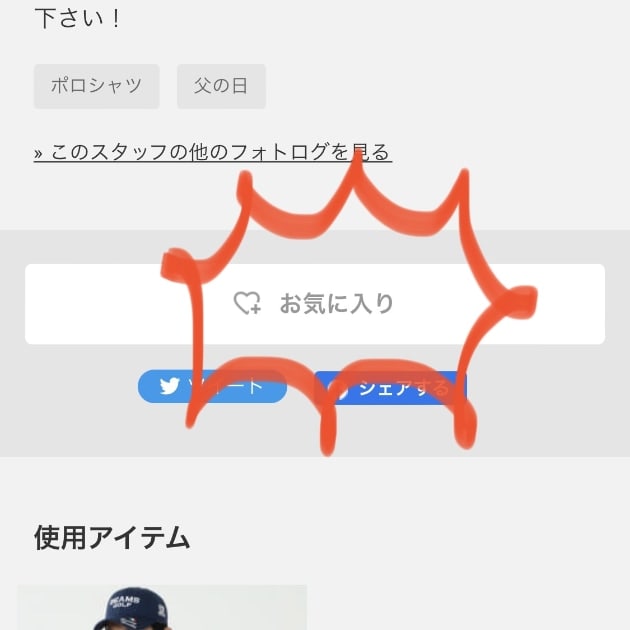This screenshot has width=630, height=630.
Task: Tap the ポロシャツ tag chip
Action: coord(96,86)
